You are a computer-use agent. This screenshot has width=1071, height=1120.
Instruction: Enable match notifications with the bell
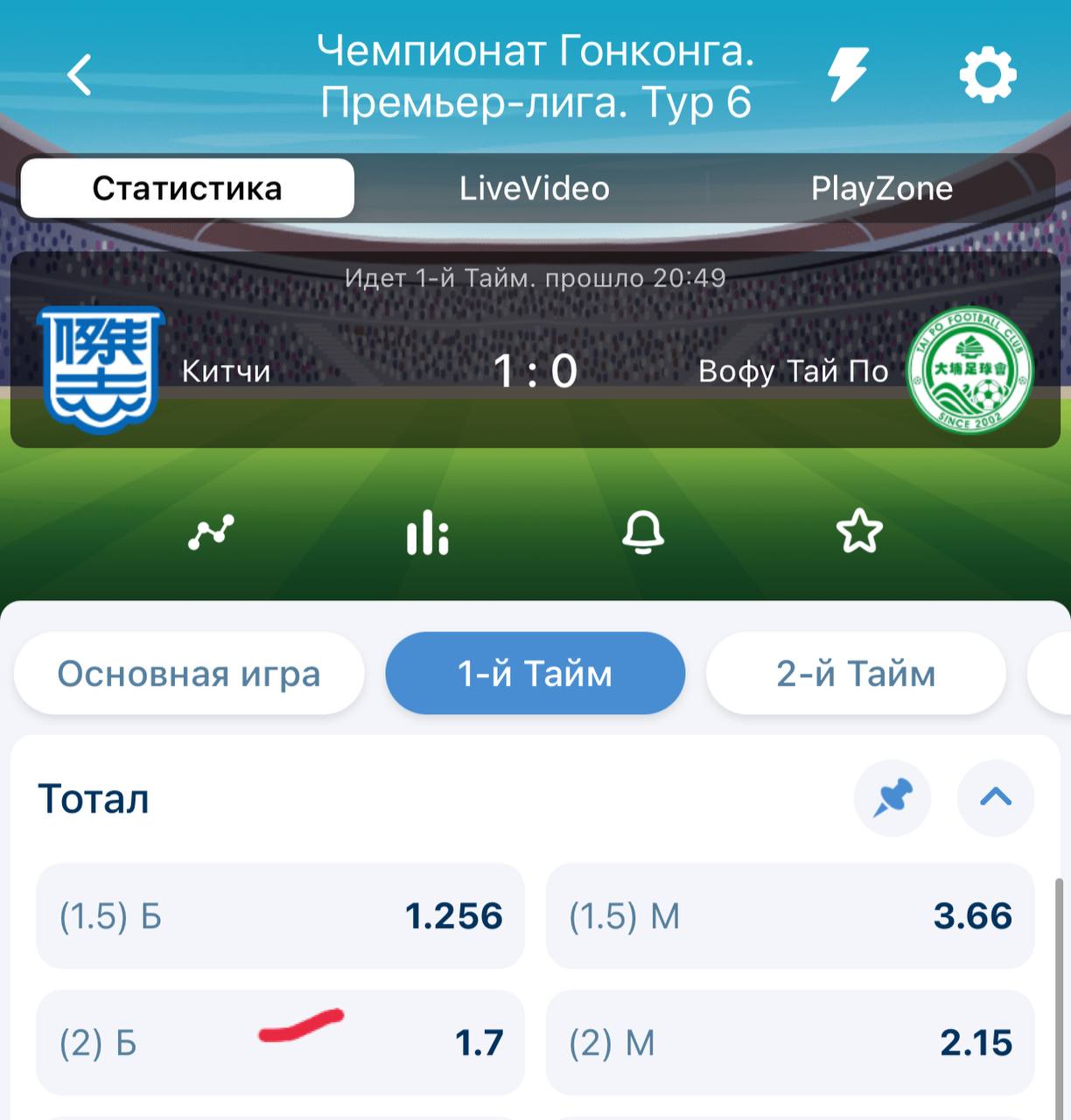643,532
